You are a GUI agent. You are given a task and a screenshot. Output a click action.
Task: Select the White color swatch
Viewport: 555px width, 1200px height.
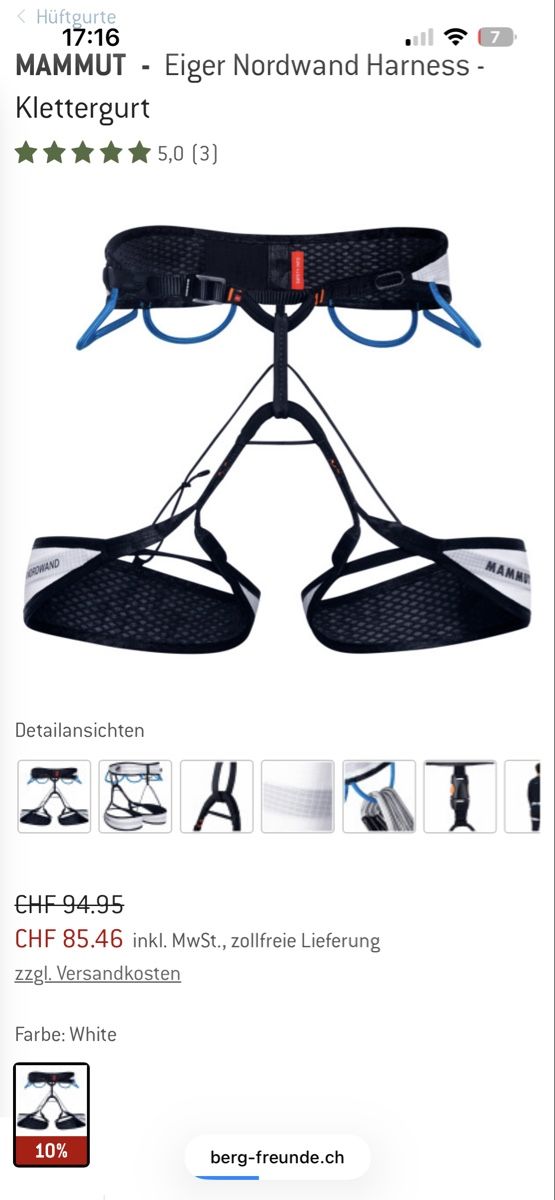[52, 1115]
